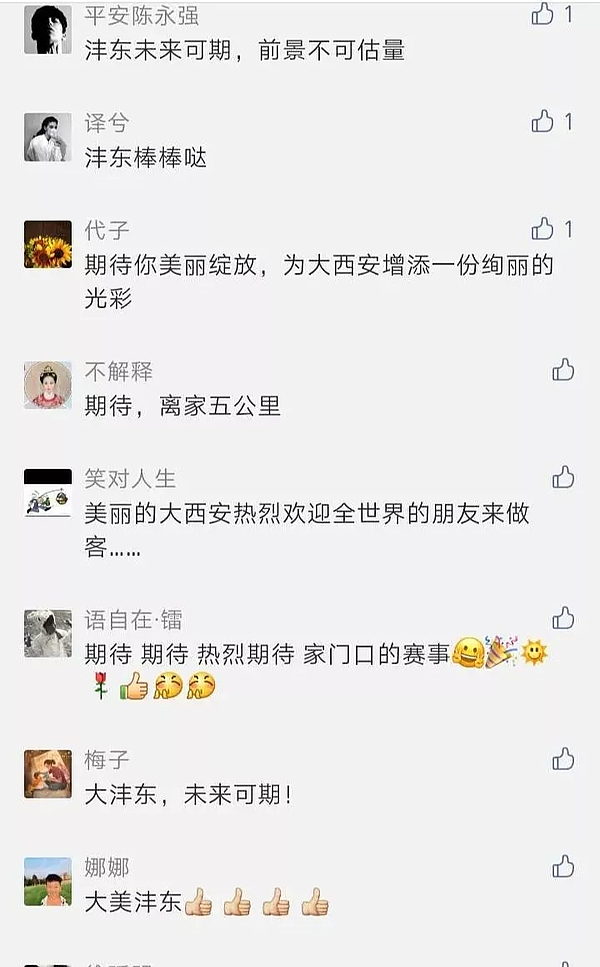Open 代子's sunflower avatar profile

[x=48, y=245]
